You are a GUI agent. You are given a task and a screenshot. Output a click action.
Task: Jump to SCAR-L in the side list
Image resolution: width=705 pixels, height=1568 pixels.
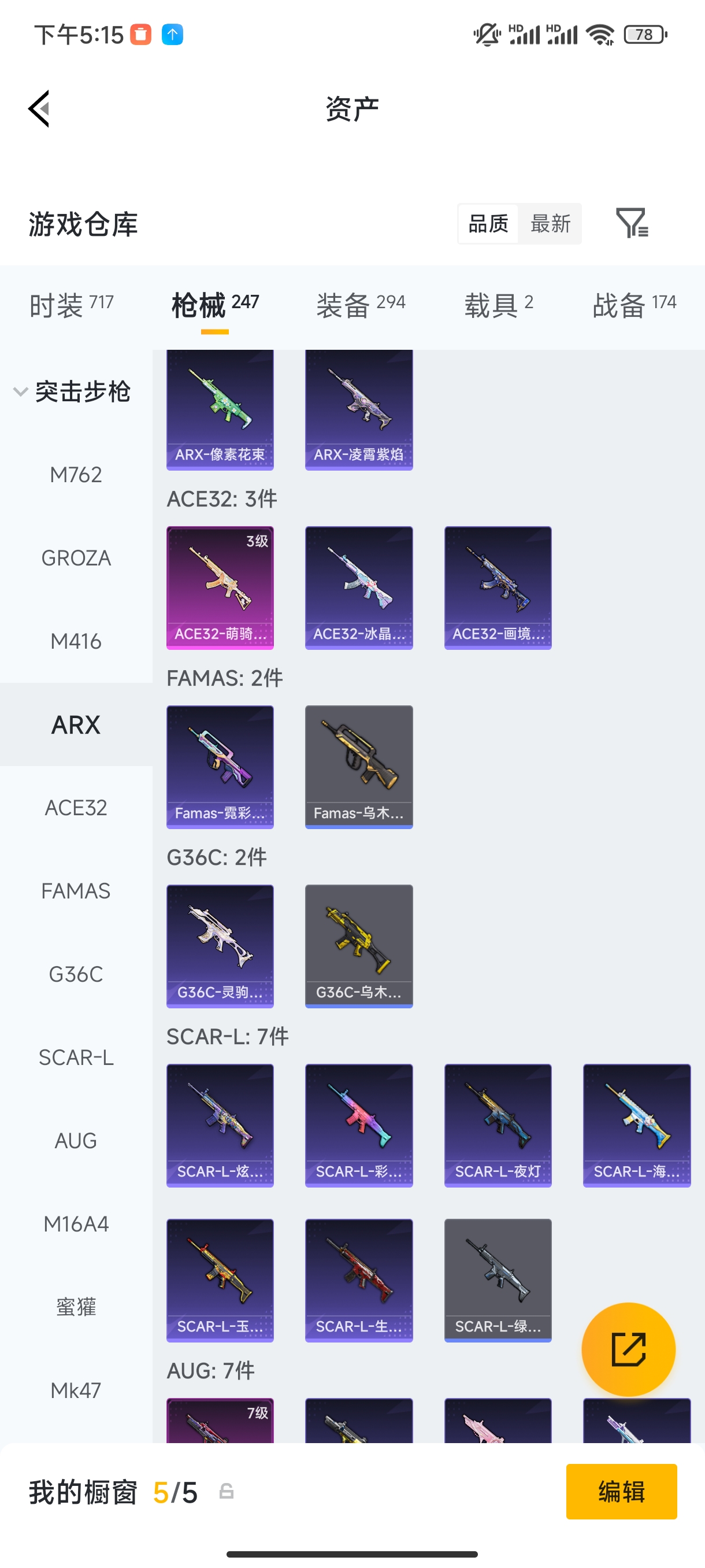76,1057
